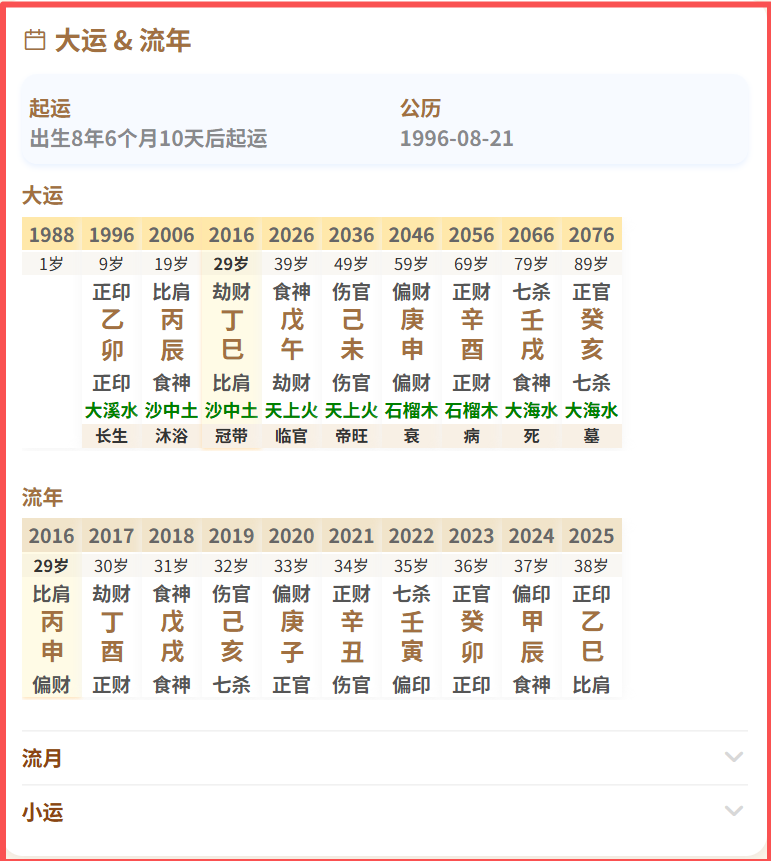The width and height of the screenshot is (771, 861).
Task: Select the 2036 己未 大运 column
Action: click(x=352, y=335)
